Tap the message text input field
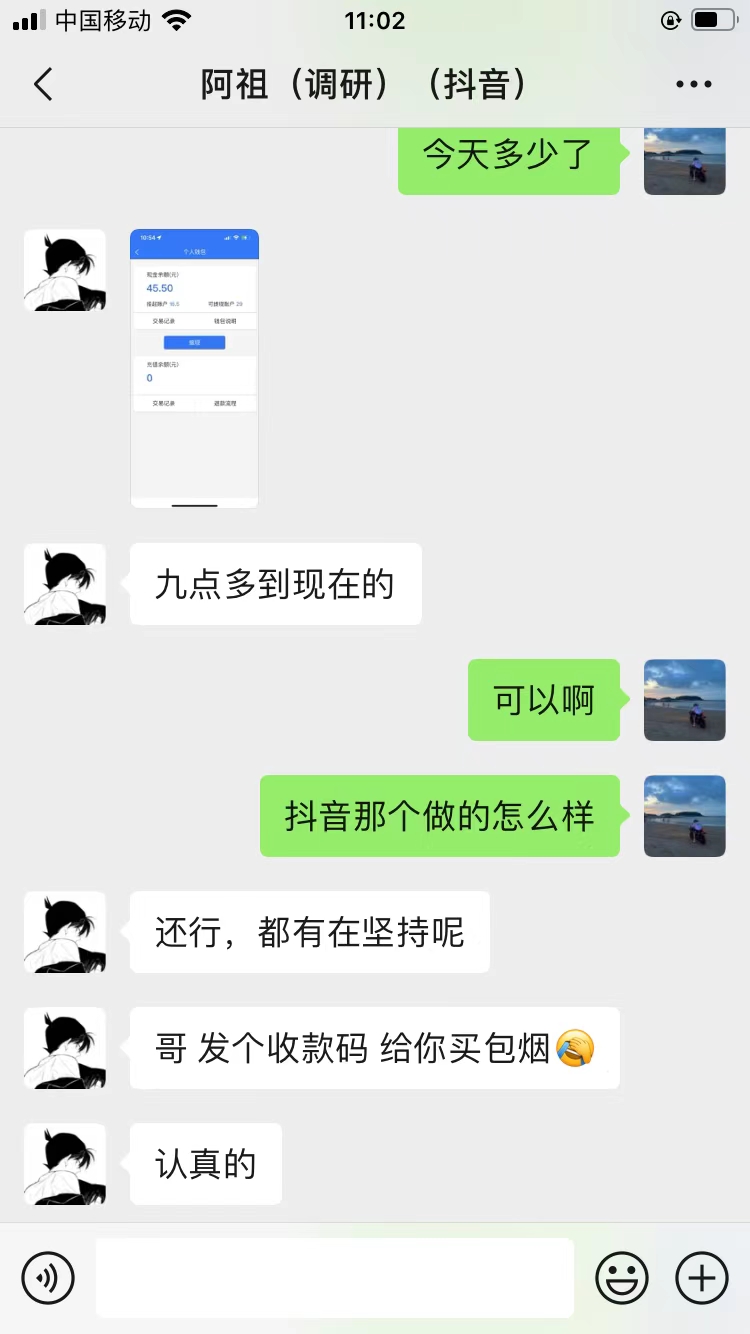 click(x=335, y=1278)
